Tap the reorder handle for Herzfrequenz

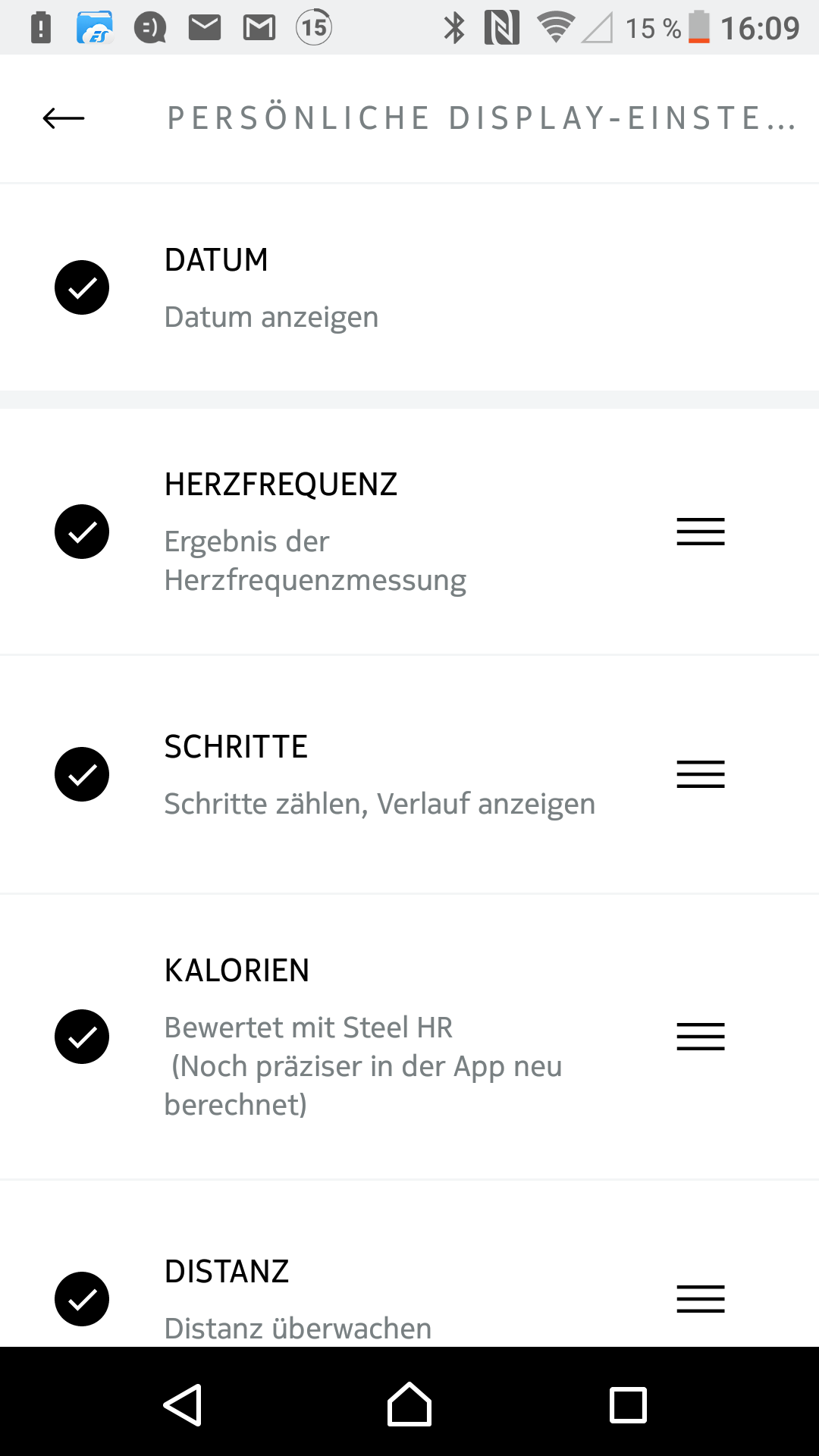pyautogui.click(x=701, y=532)
